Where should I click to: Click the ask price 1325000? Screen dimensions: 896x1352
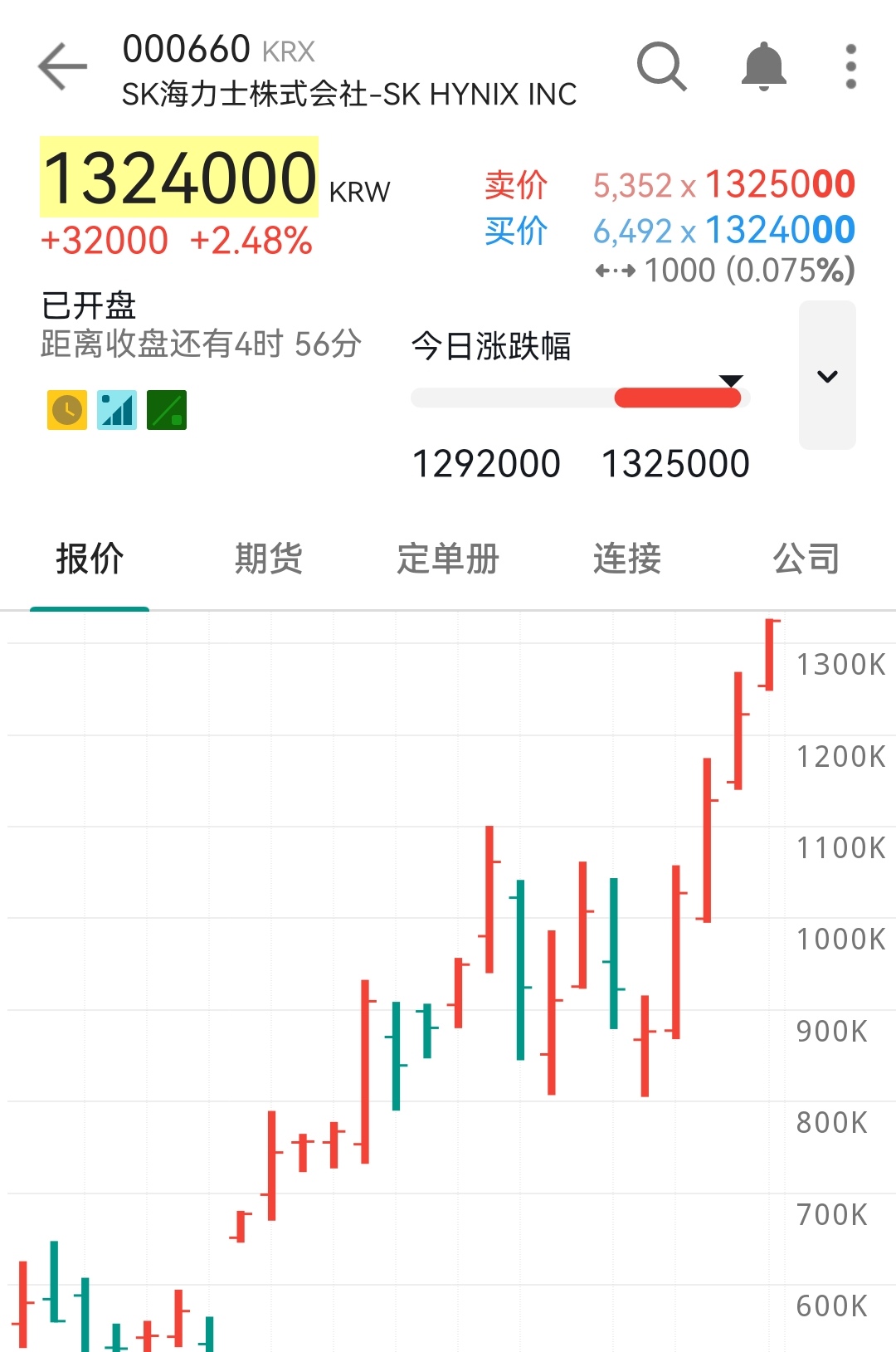(x=780, y=183)
